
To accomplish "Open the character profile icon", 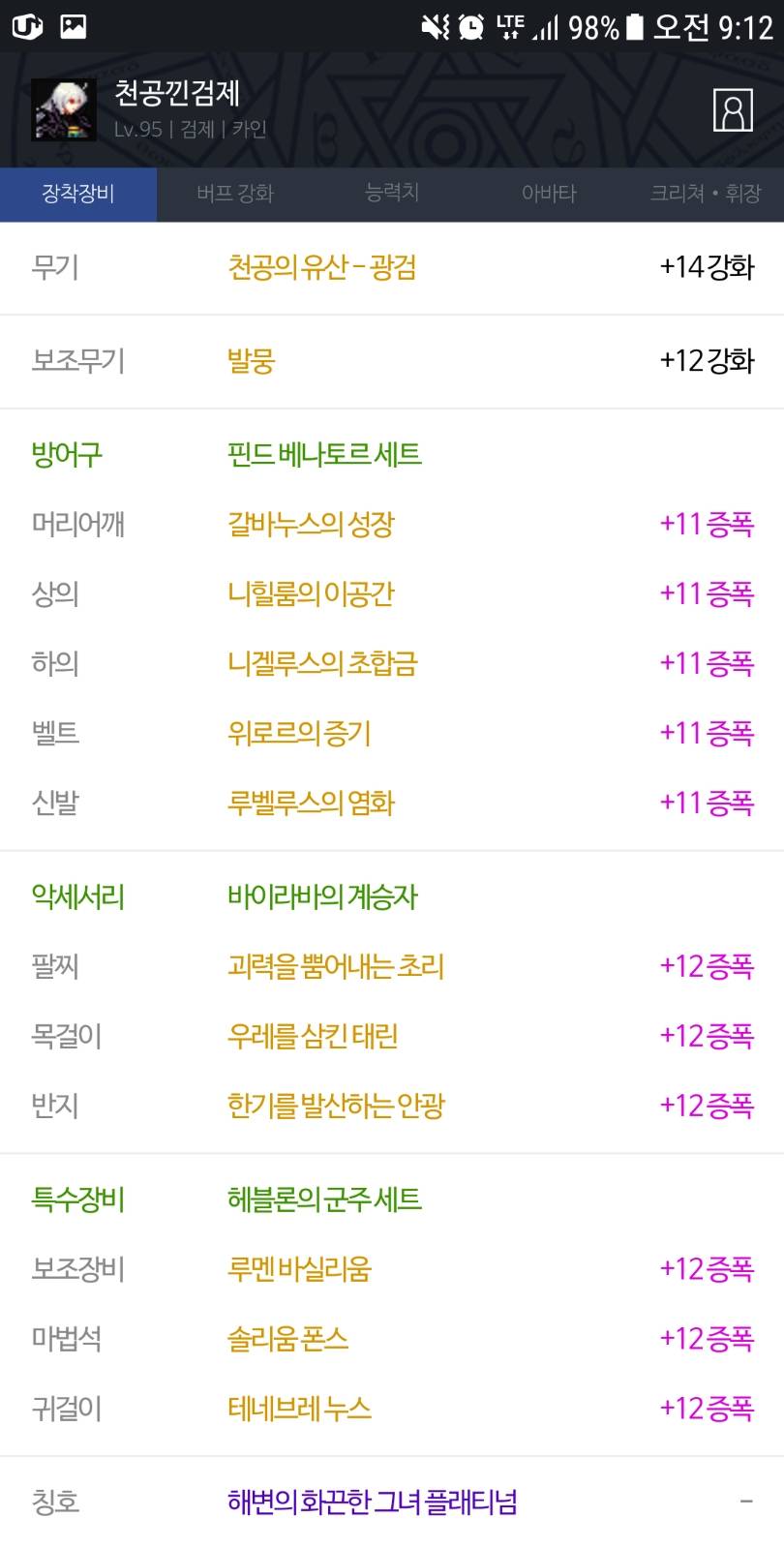I will coord(733,110).
